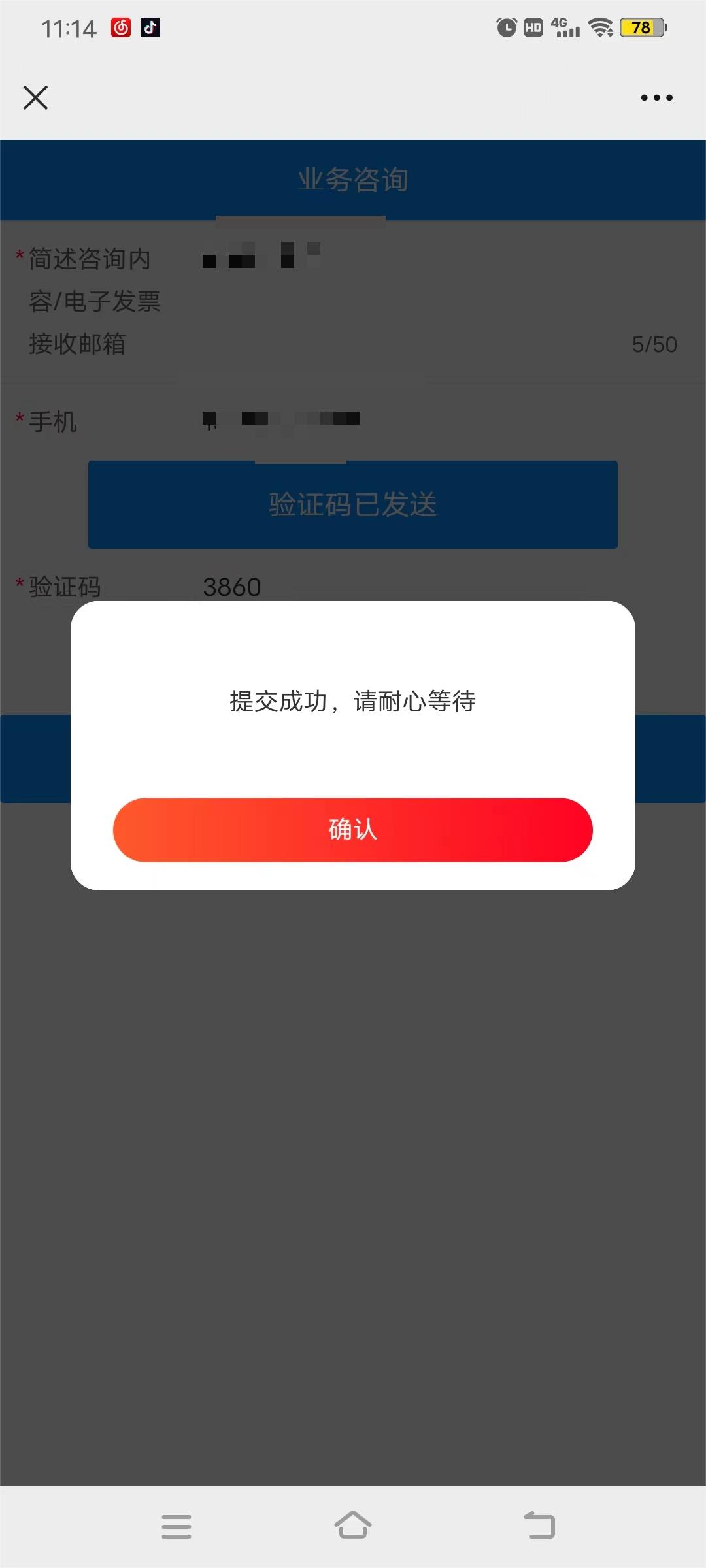Go back with the system back button
The image size is (706, 1568).
click(540, 1526)
